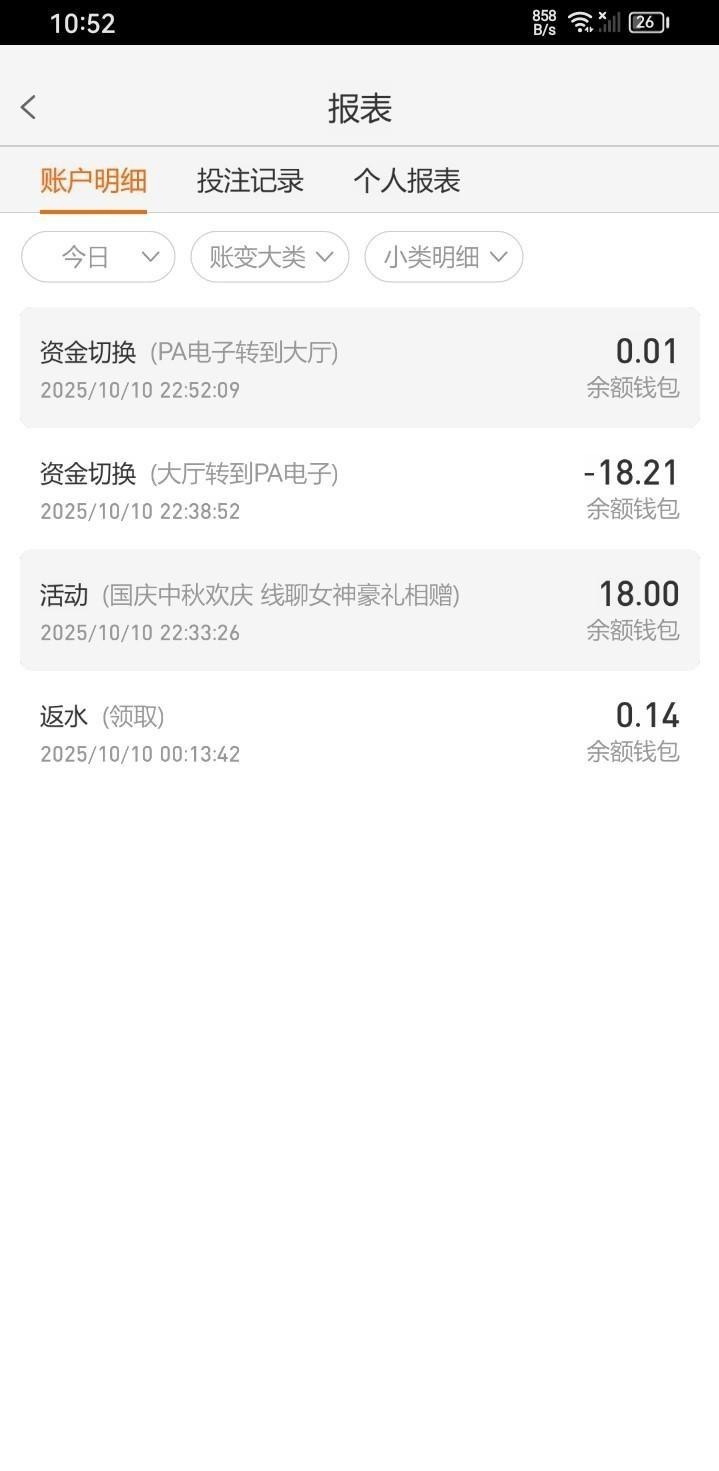Screen dimensions: 719x1471
Task: Open the PA电子转到大厅 0.01 record
Action: pyautogui.click(x=359, y=368)
